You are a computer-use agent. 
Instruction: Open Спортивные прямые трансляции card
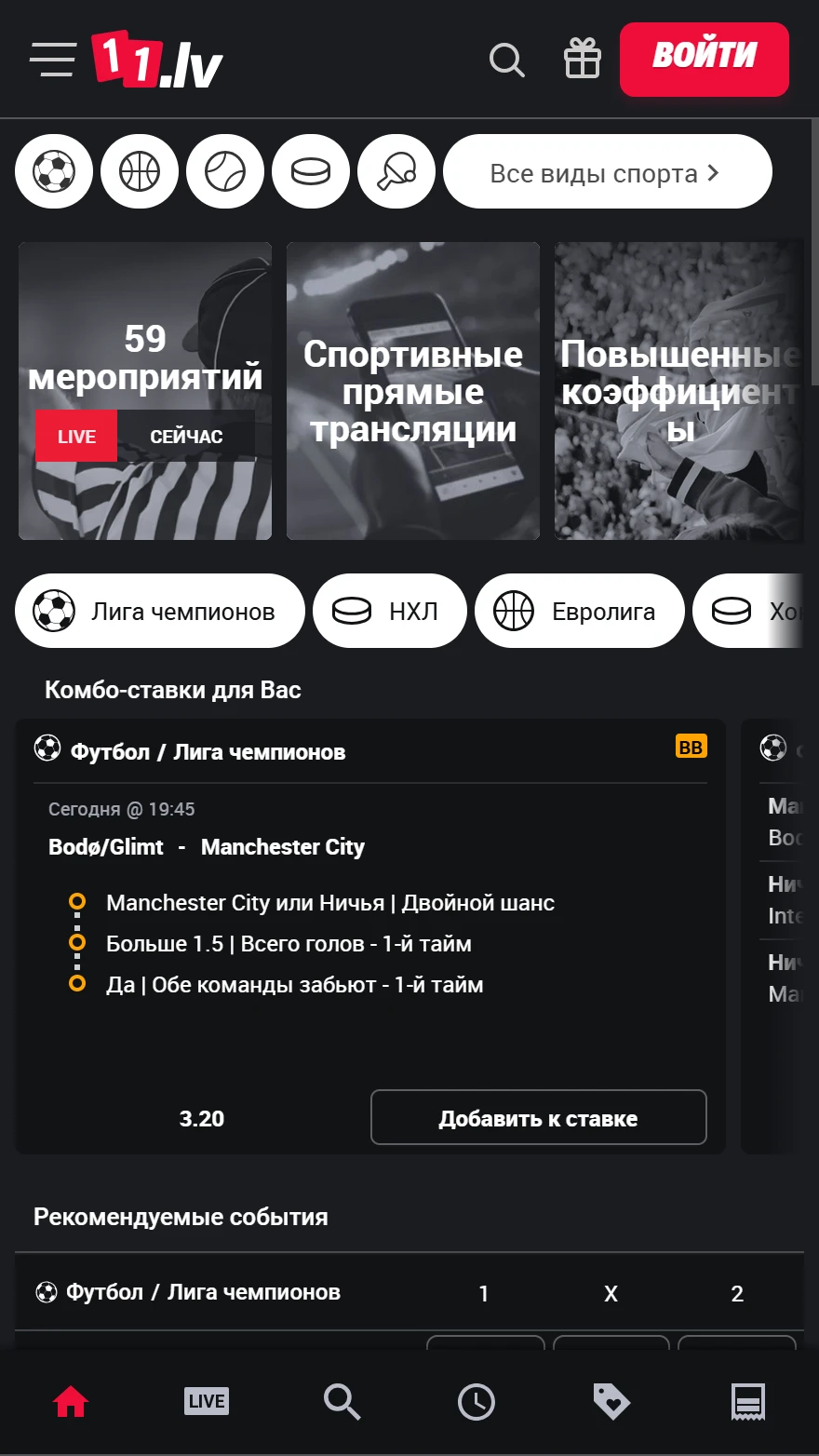point(413,391)
